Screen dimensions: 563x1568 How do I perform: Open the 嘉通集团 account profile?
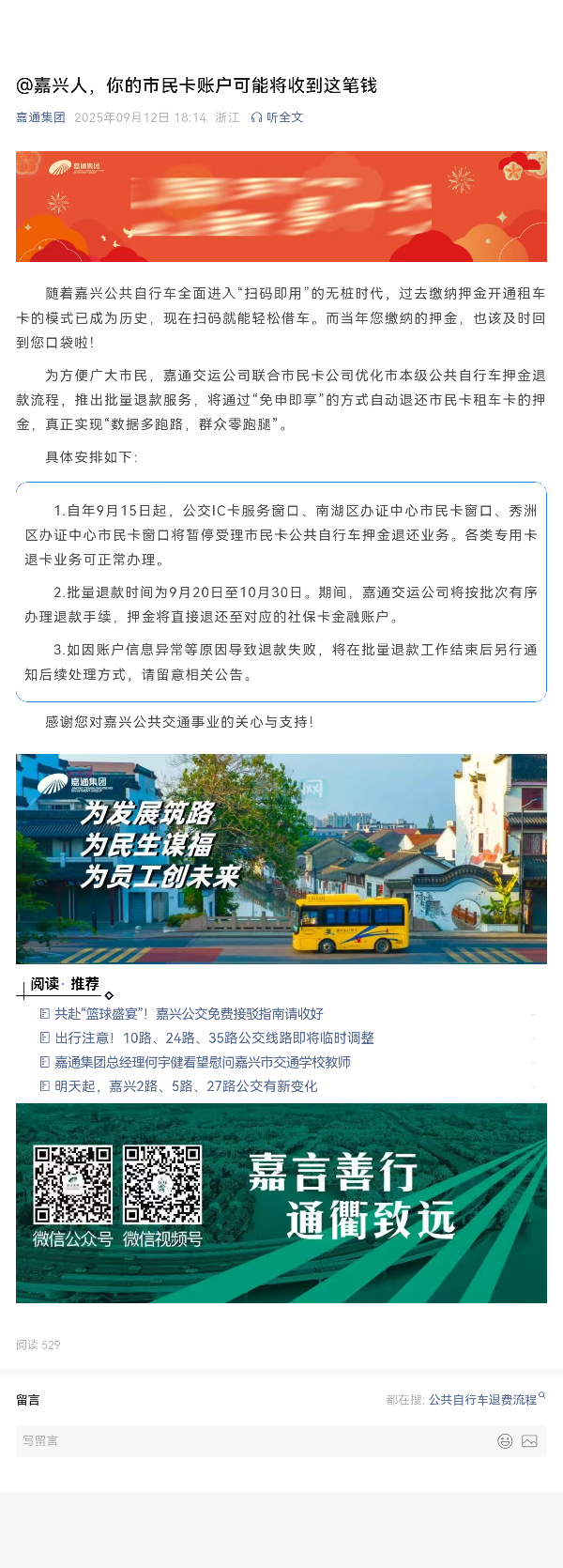coord(40,117)
